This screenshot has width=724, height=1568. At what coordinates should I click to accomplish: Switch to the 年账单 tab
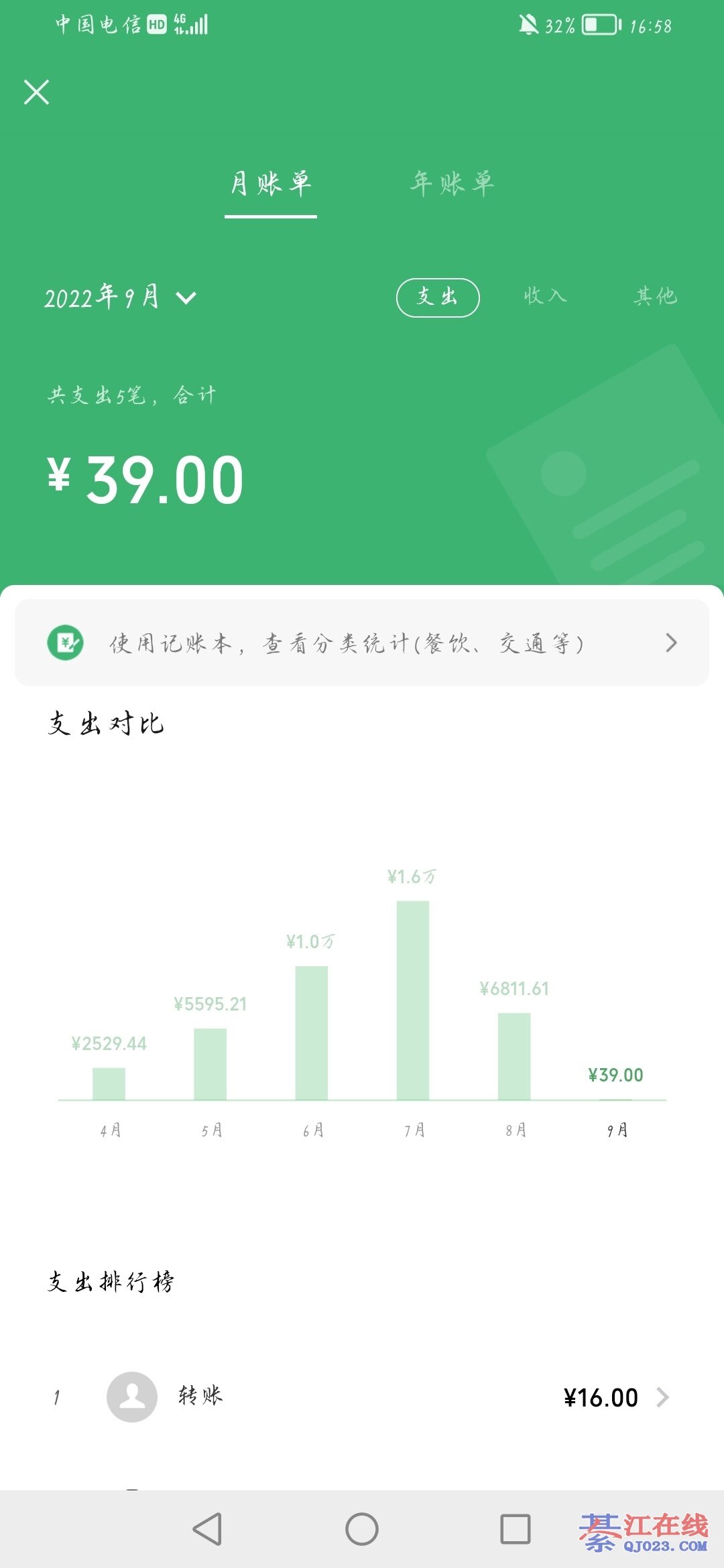pyautogui.click(x=452, y=184)
